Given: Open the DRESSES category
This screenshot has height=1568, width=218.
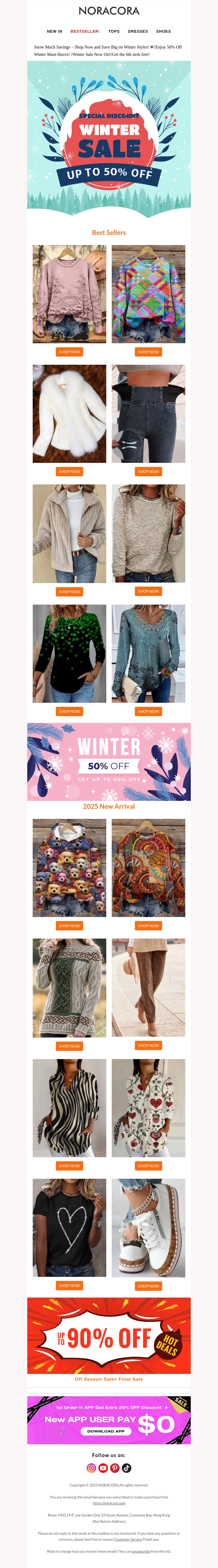Looking at the screenshot, I should coord(138,31).
